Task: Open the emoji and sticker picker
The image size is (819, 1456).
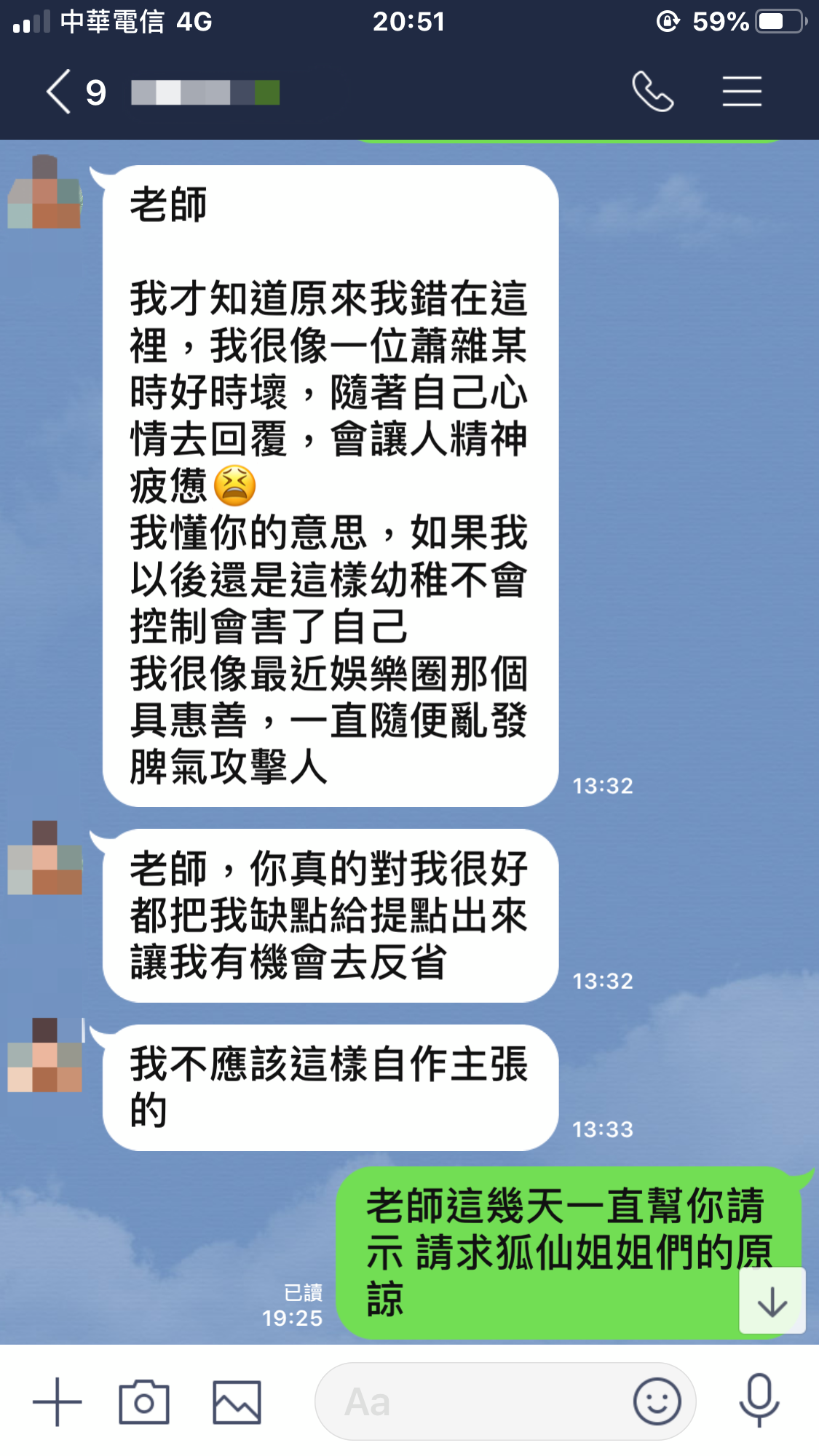Action: coord(657,1401)
